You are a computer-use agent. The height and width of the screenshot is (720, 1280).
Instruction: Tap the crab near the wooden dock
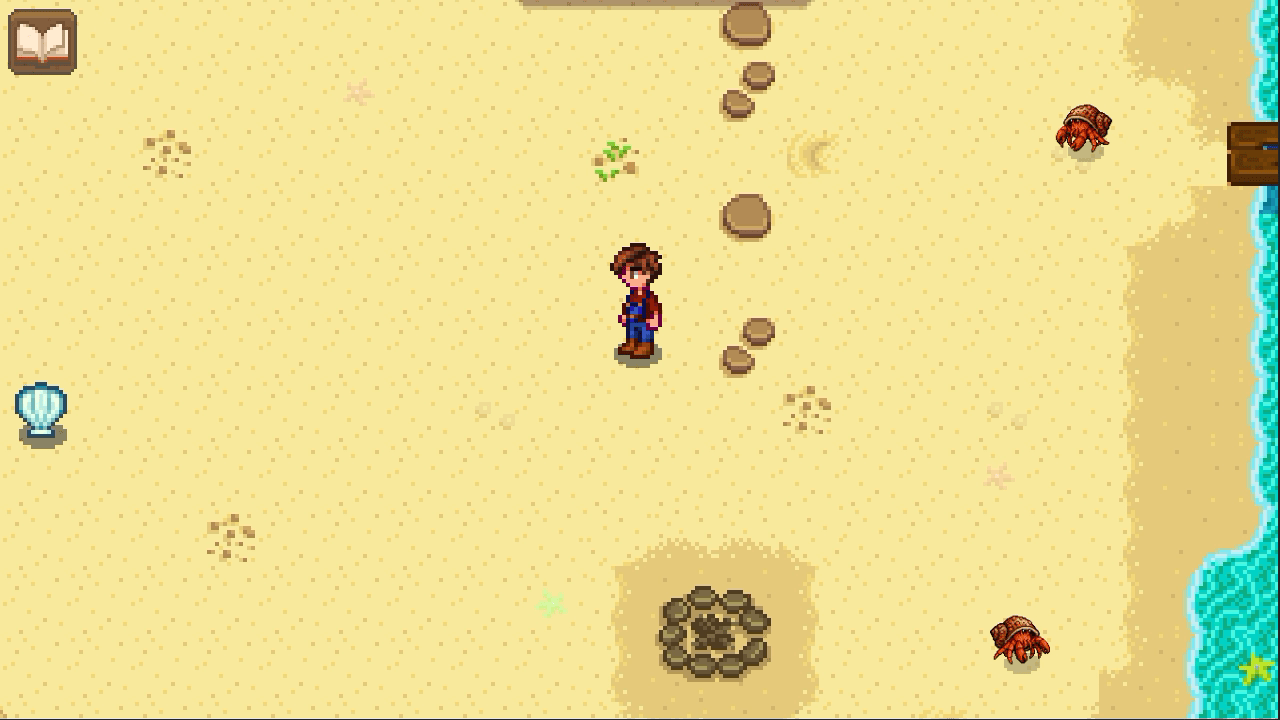[1084, 129]
